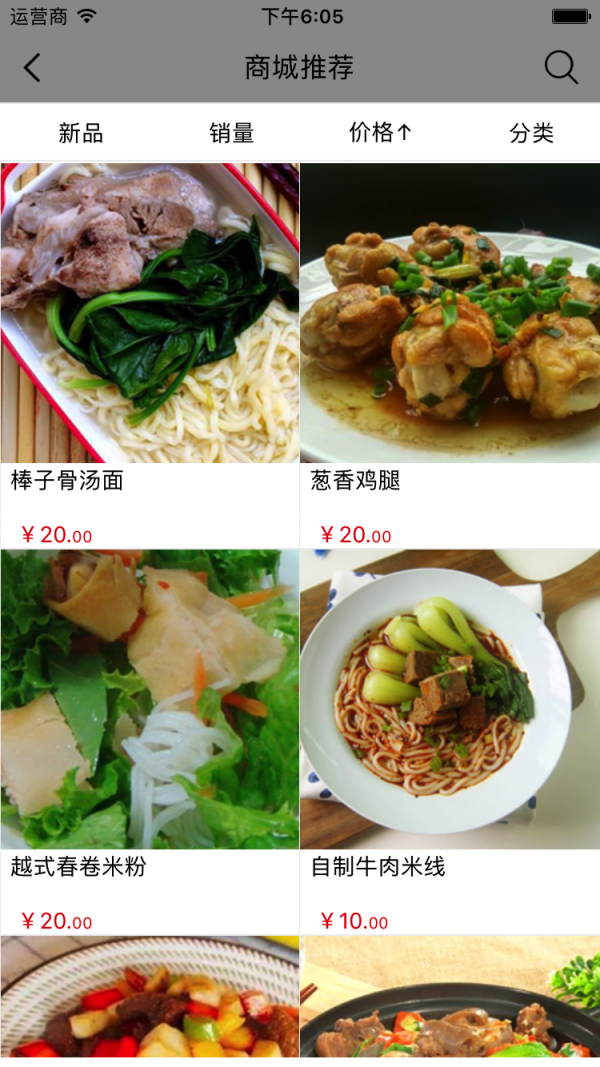This screenshot has height=1067, width=600.
Task: Sort products by 销量
Action: (x=231, y=133)
